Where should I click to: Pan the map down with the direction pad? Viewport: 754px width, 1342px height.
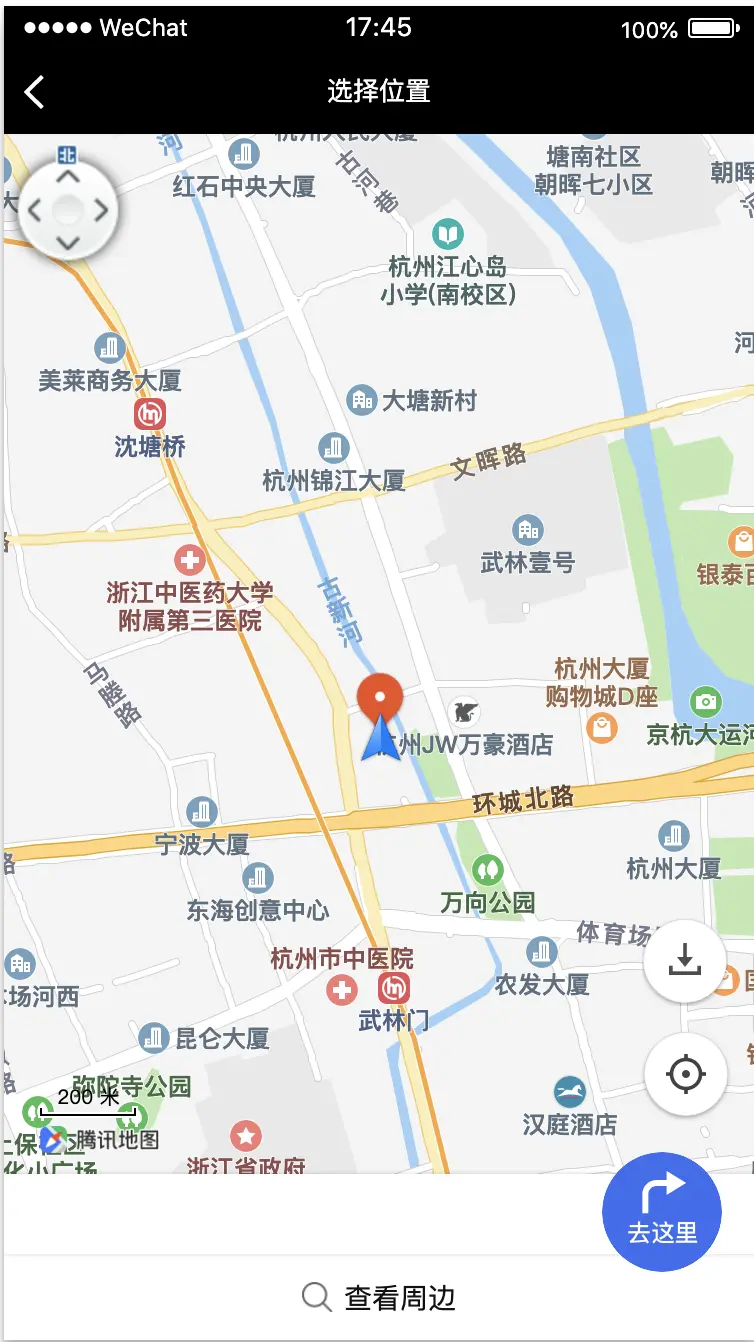(x=67, y=242)
